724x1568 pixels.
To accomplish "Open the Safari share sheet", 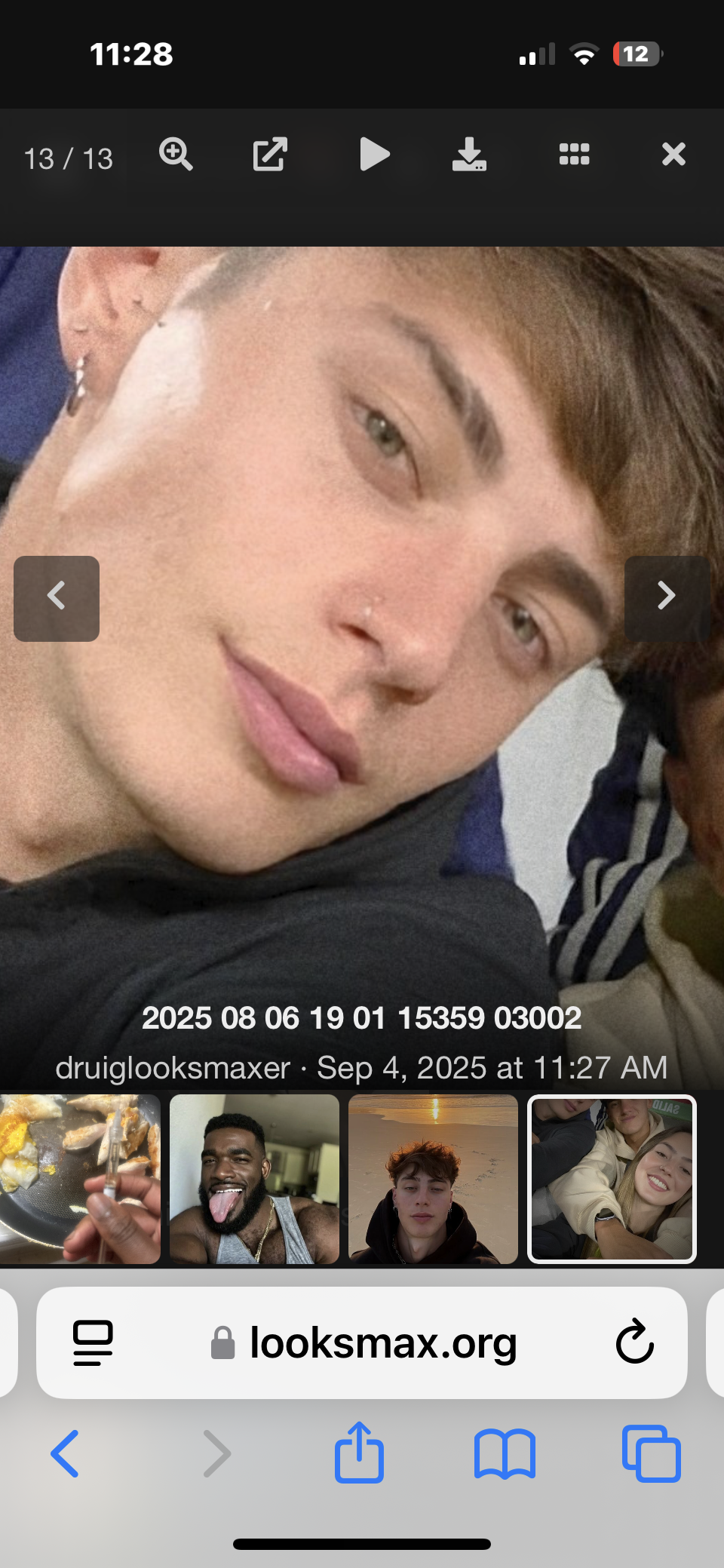I will click(359, 1453).
